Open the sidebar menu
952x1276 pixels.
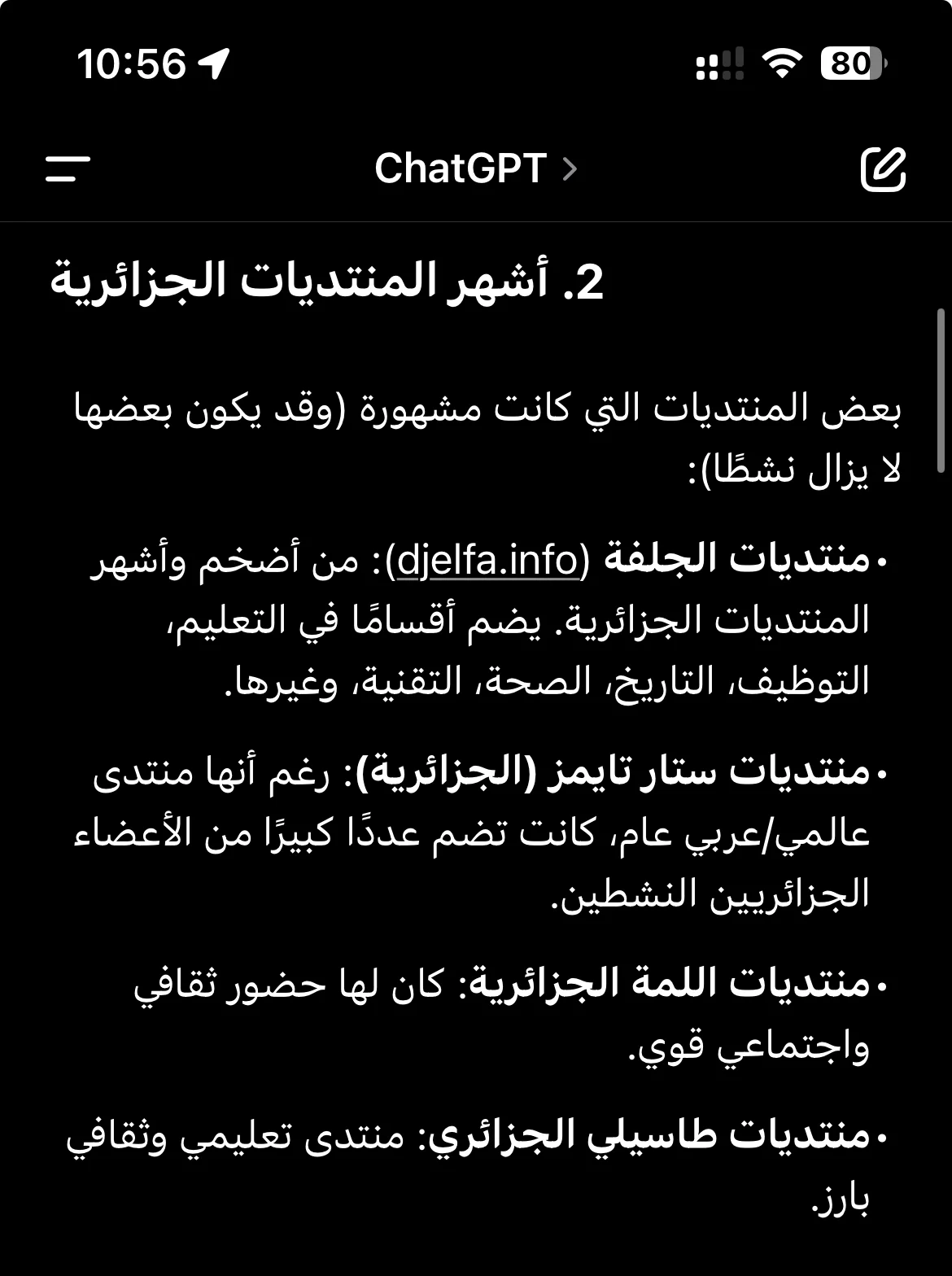point(68,169)
